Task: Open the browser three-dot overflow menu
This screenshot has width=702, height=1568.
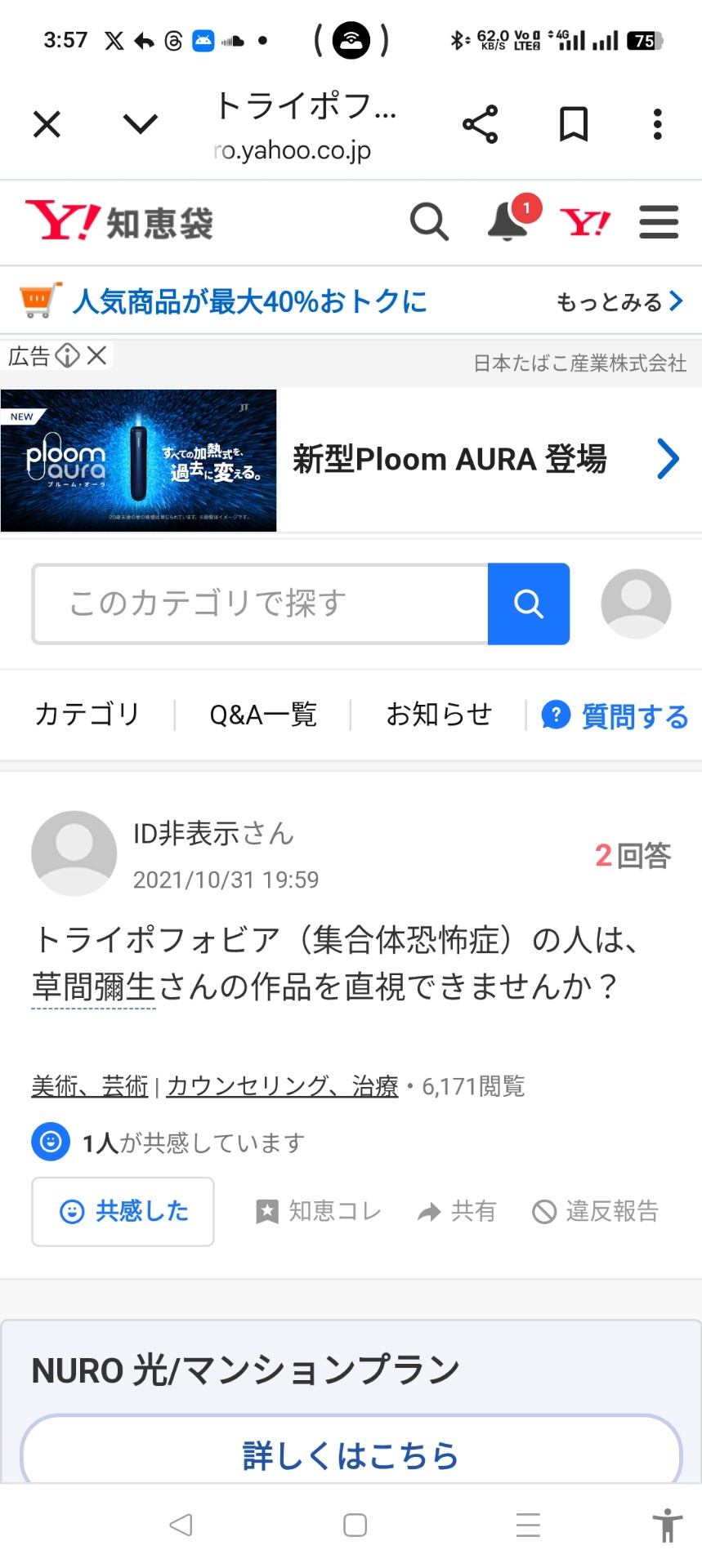Action: click(x=657, y=124)
